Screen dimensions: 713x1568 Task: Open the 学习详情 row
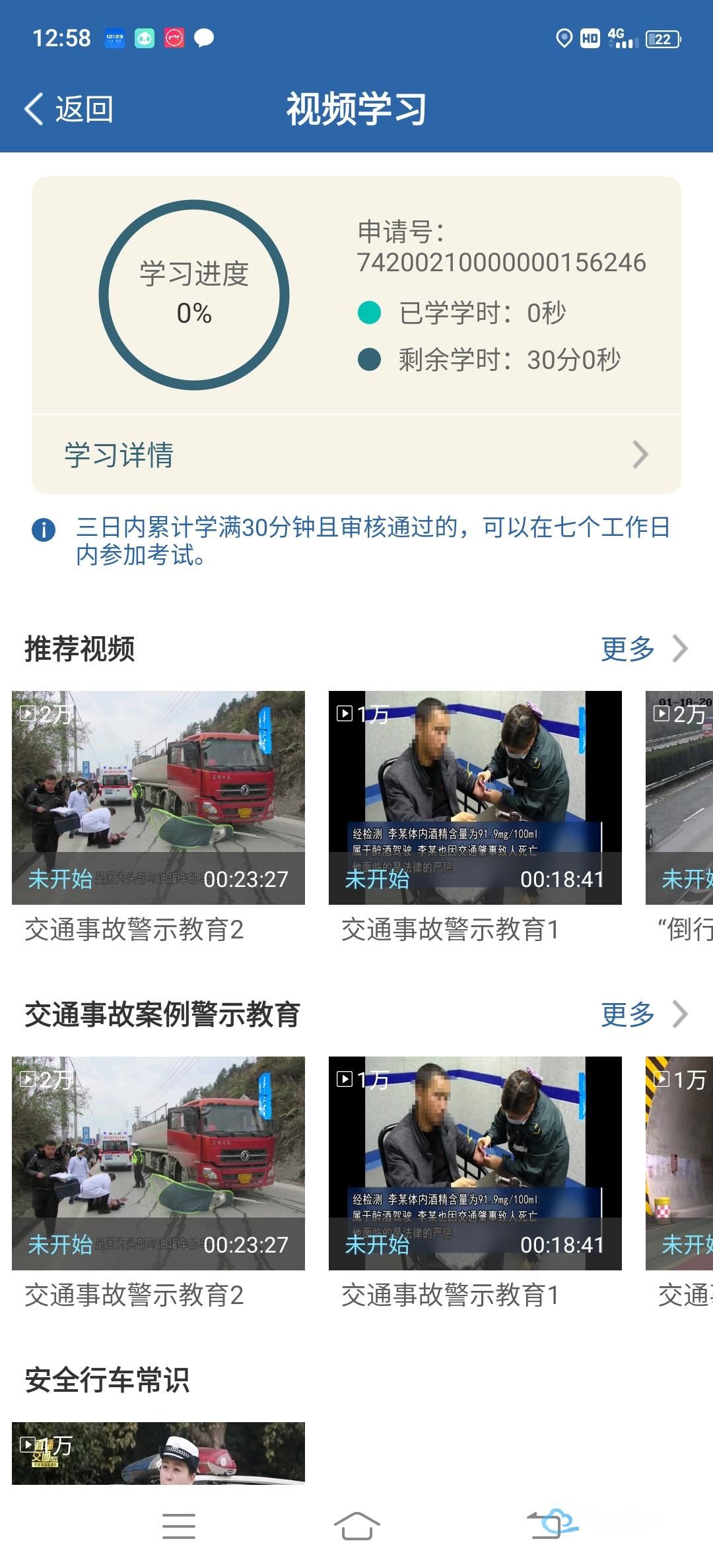(356, 455)
